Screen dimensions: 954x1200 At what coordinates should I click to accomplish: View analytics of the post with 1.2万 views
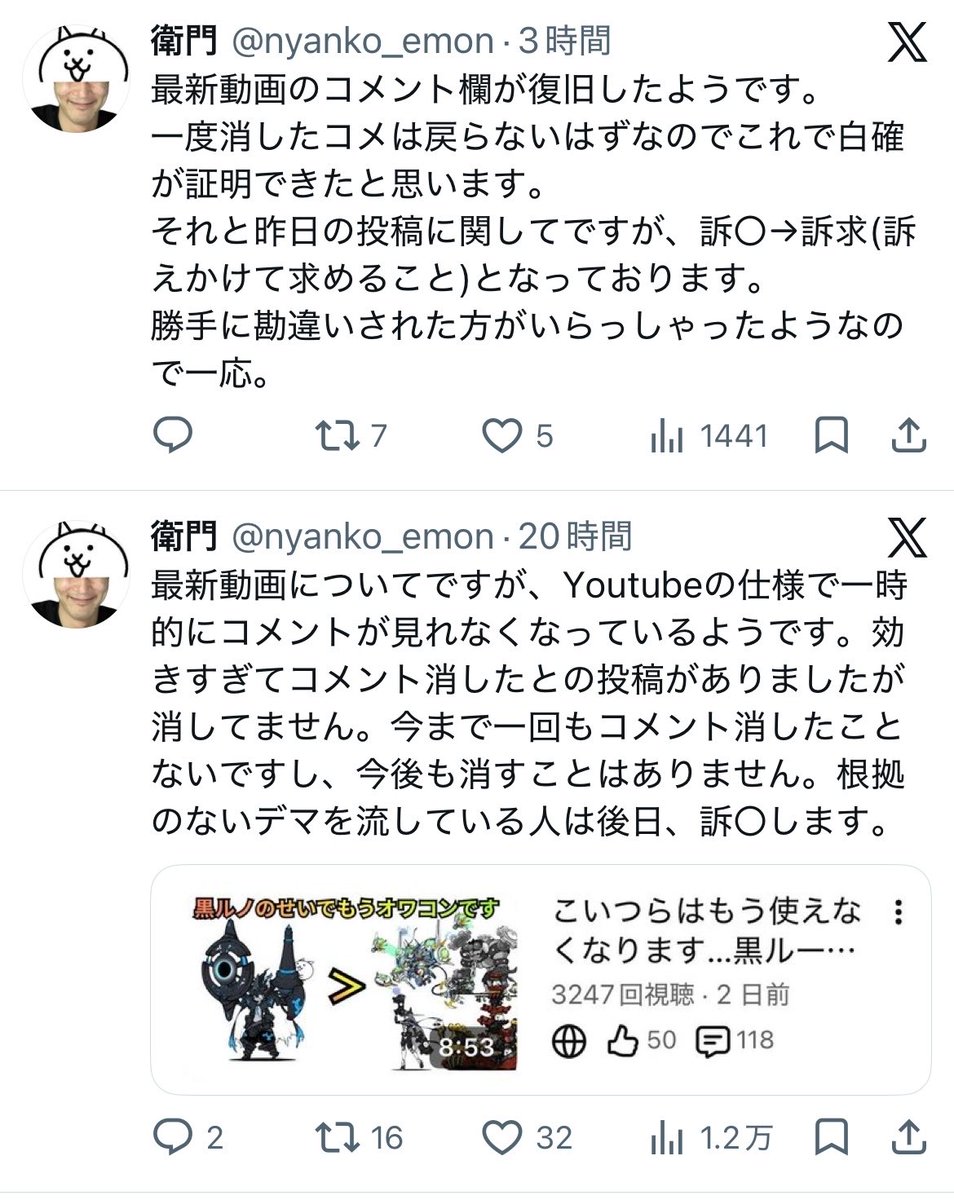711,1137
